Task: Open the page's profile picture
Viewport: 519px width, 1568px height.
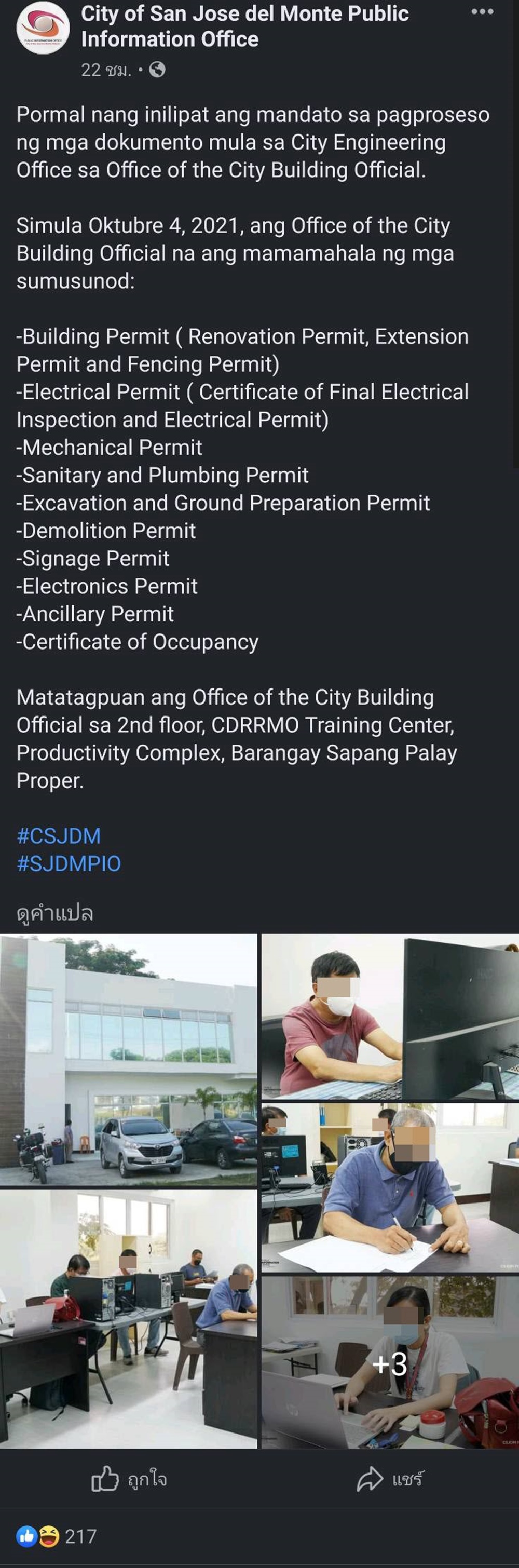Action: pyautogui.click(x=43, y=28)
